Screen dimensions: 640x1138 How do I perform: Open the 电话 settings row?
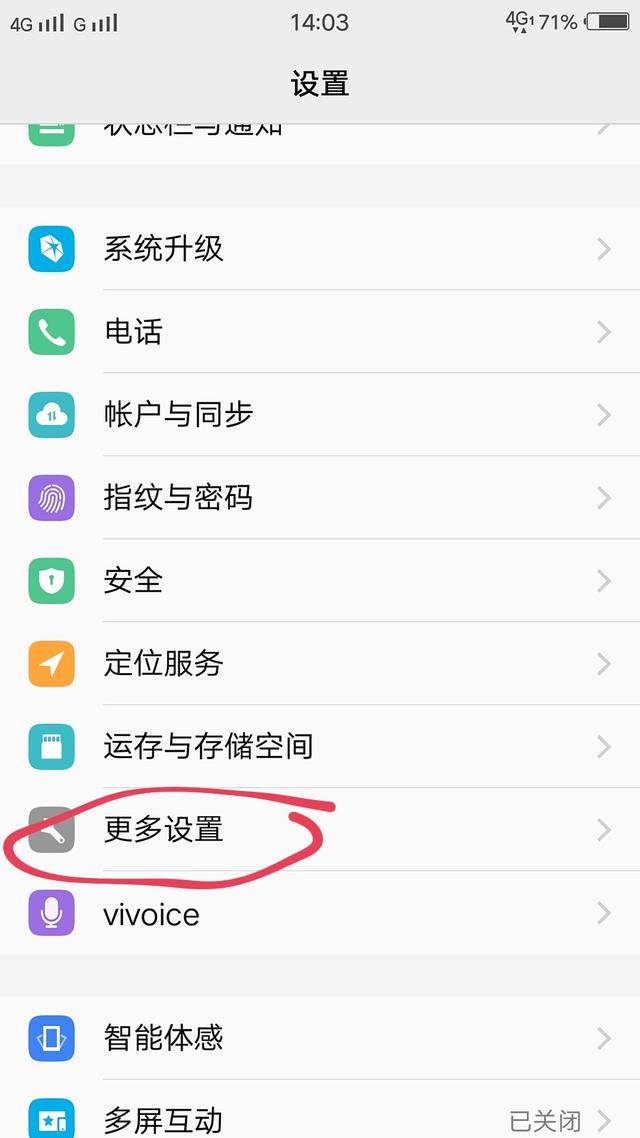[x=320, y=332]
